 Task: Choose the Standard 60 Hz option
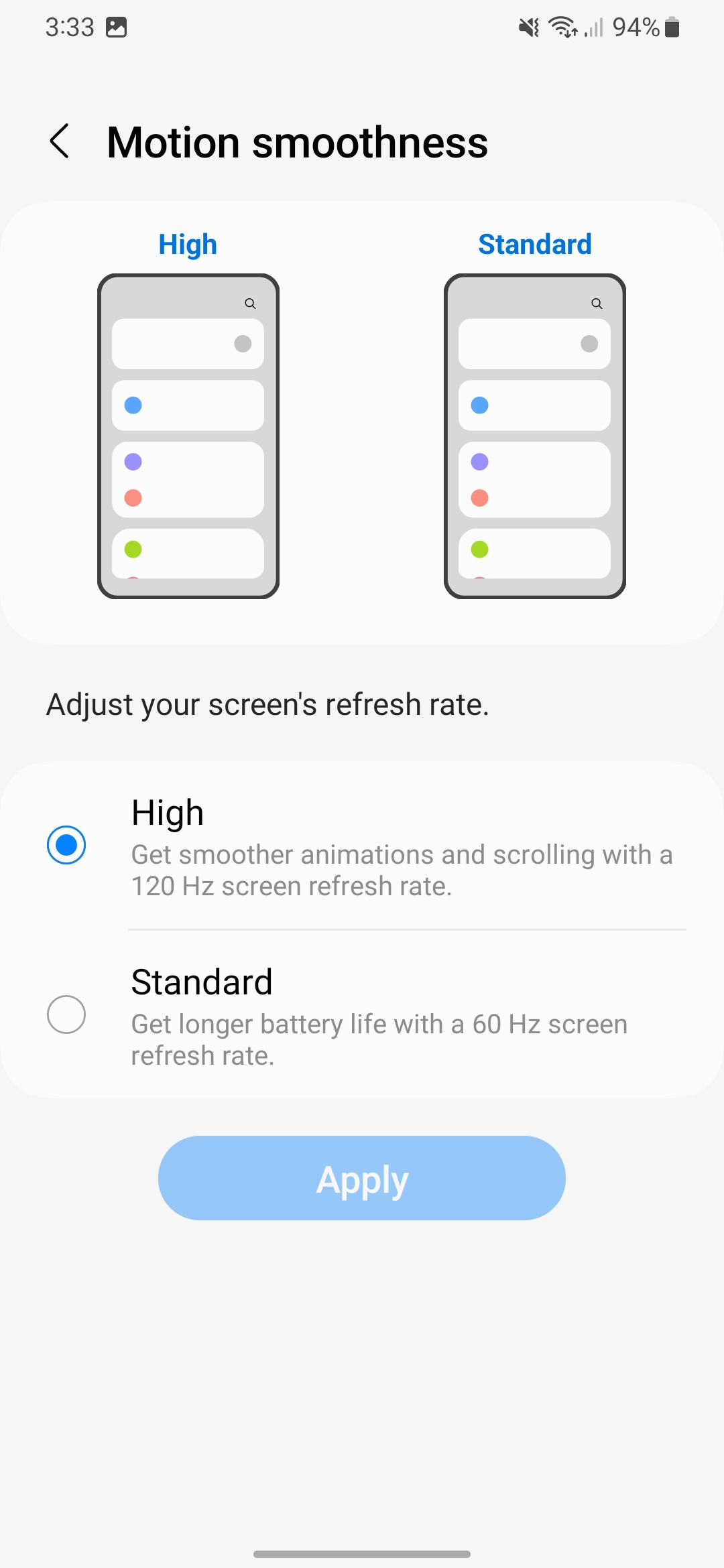tap(362, 1015)
